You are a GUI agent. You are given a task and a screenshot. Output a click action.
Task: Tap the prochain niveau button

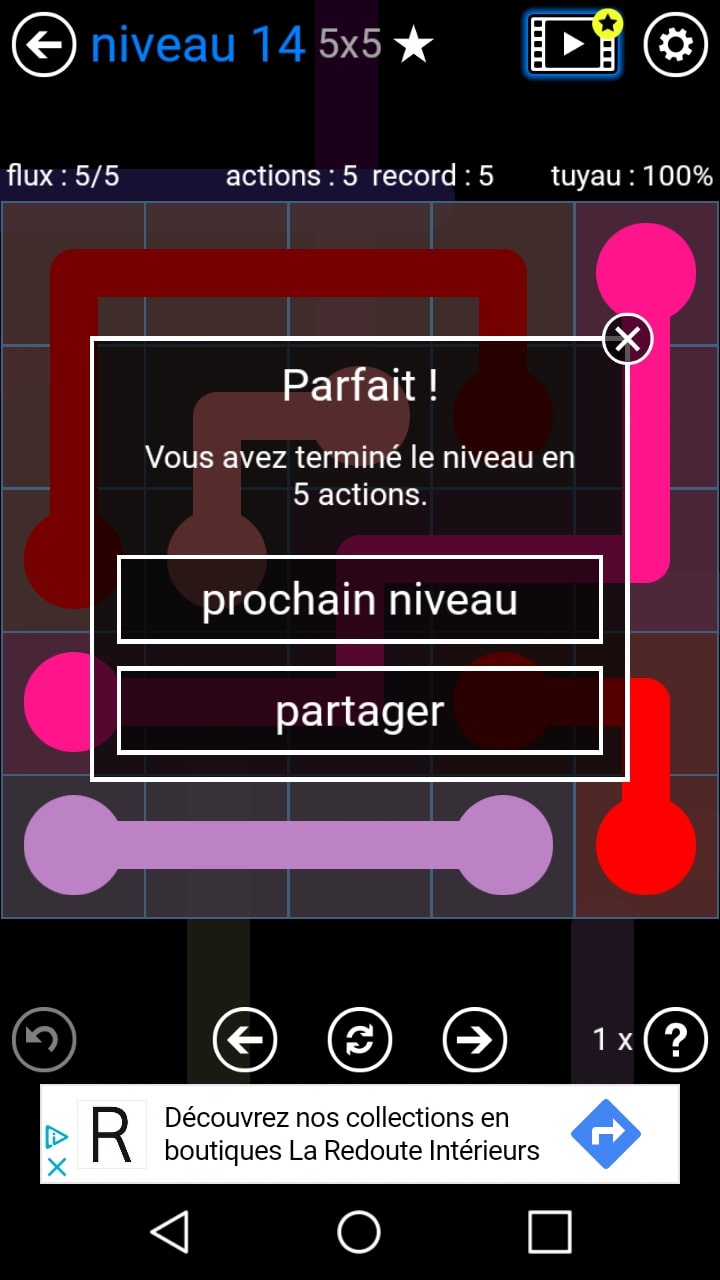pyautogui.click(x=360, y=600)
